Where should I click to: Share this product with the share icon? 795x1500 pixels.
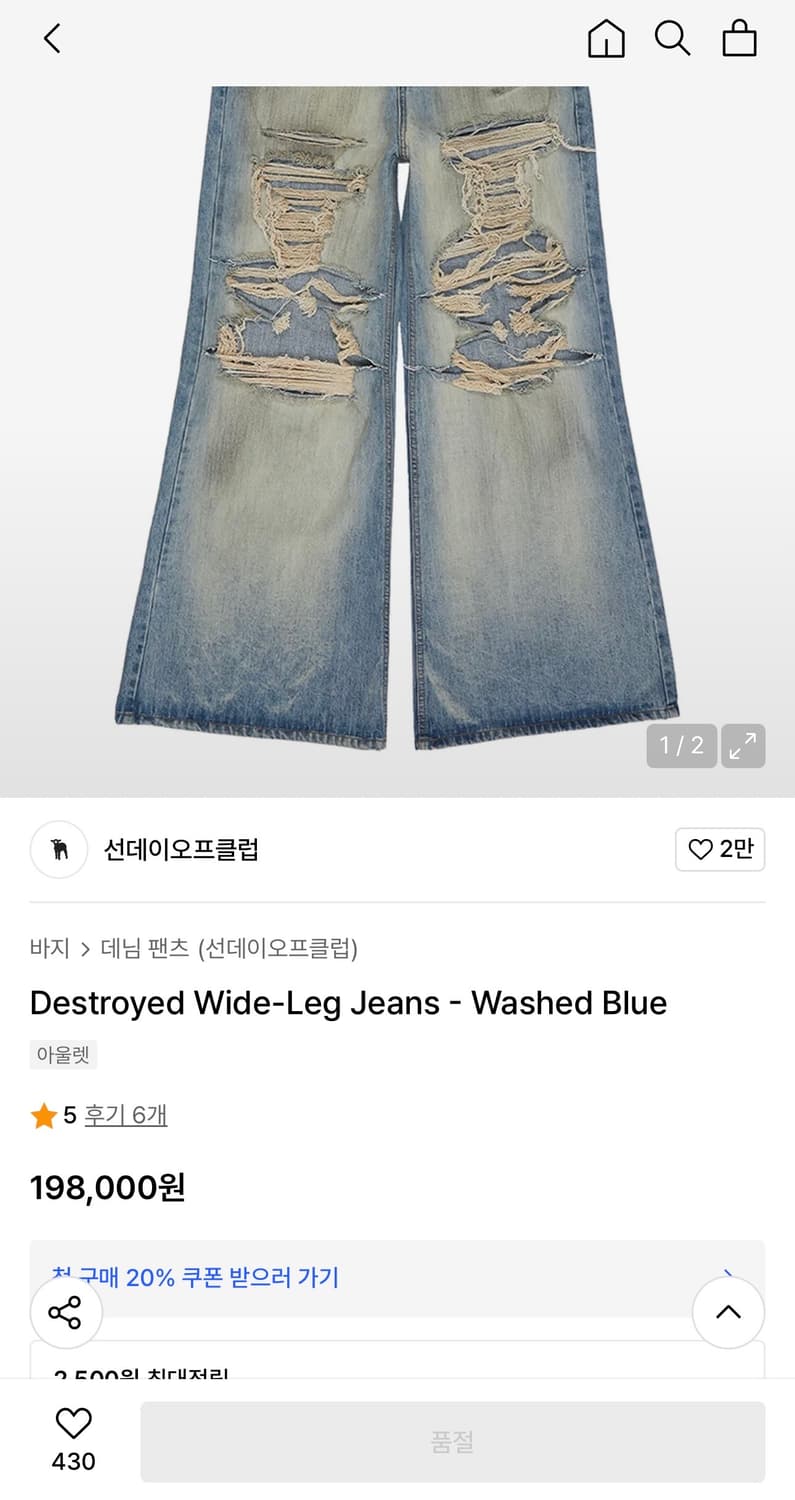coord(66,1312)
